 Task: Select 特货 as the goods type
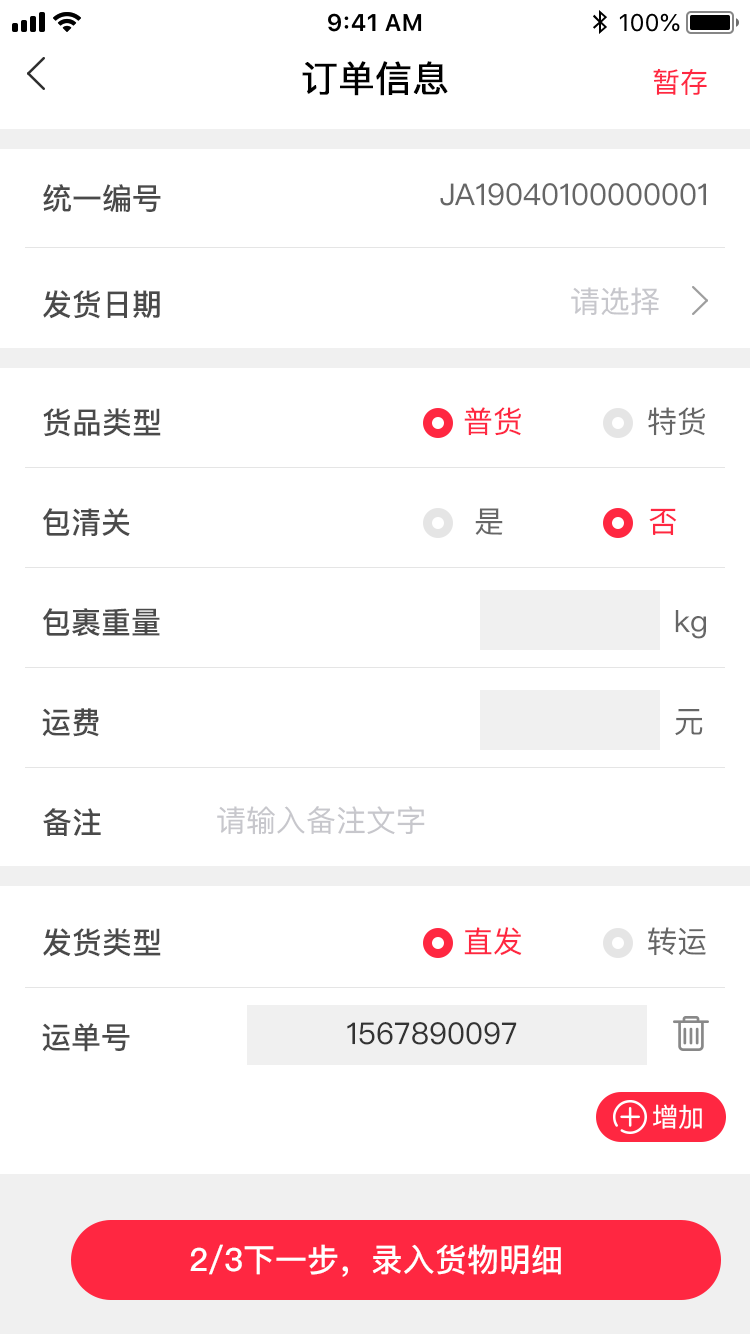pos(655,423)
